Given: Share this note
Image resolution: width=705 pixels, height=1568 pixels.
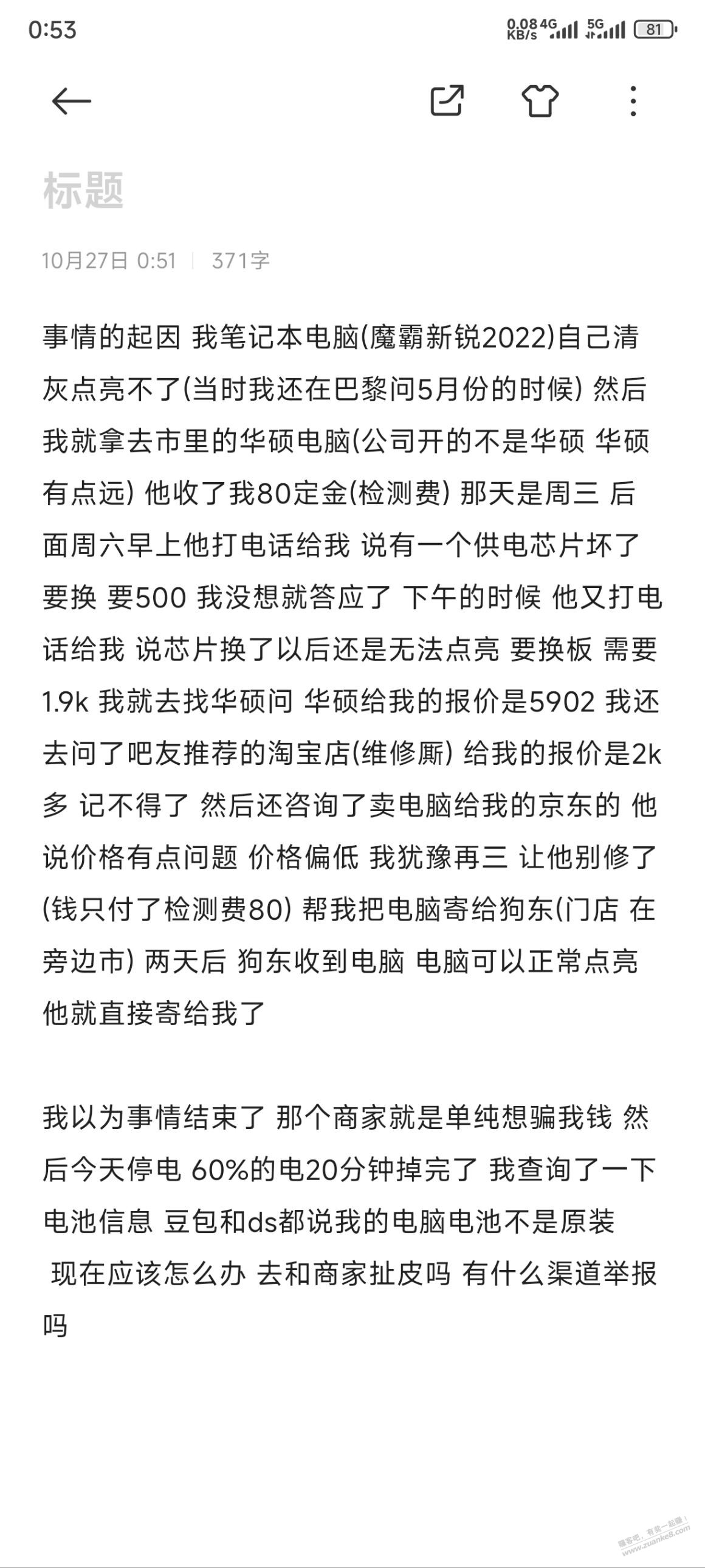Looking at the screenshot, I should 447,100.
